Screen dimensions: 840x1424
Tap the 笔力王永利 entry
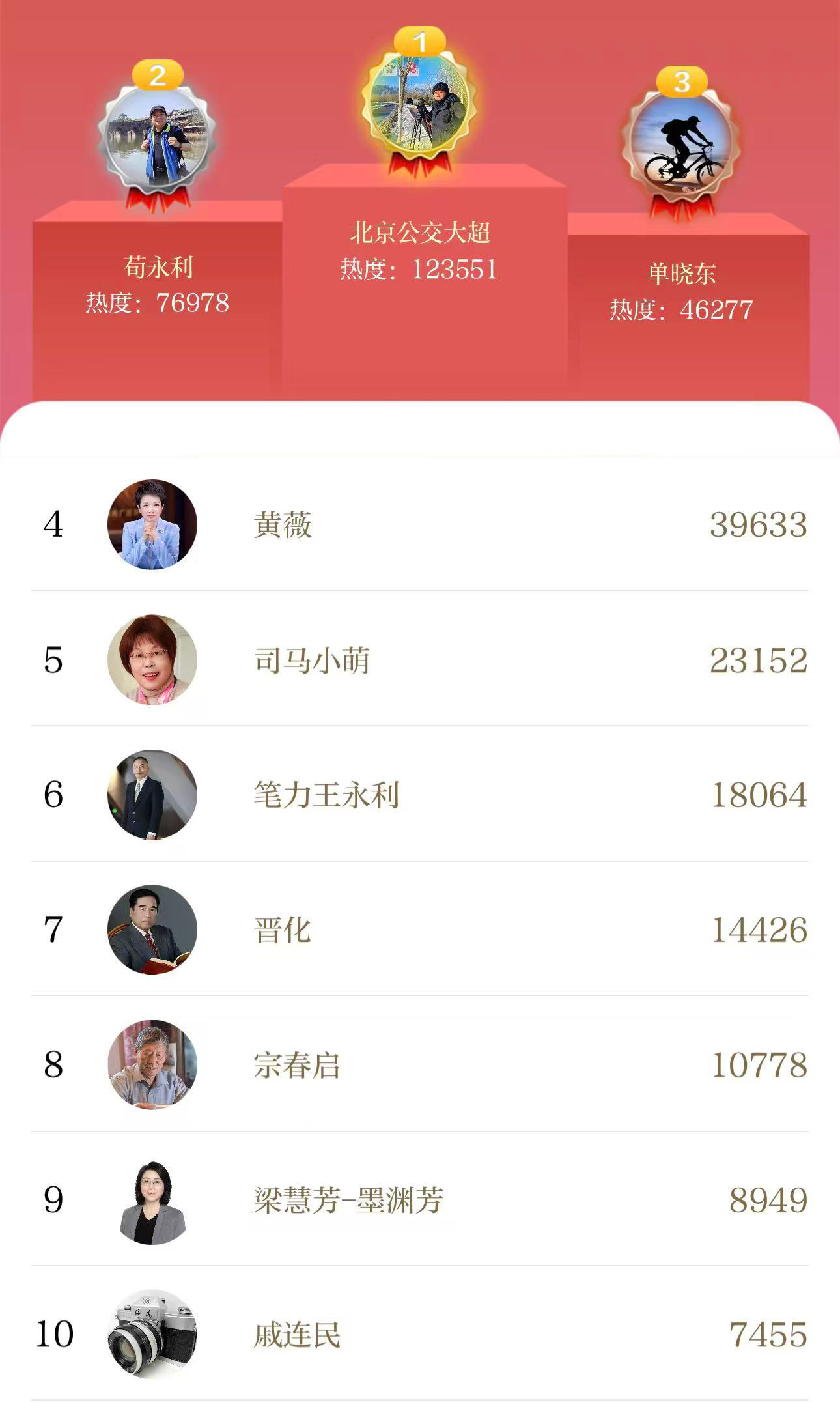pyautogui.click(x=419, y=795)
